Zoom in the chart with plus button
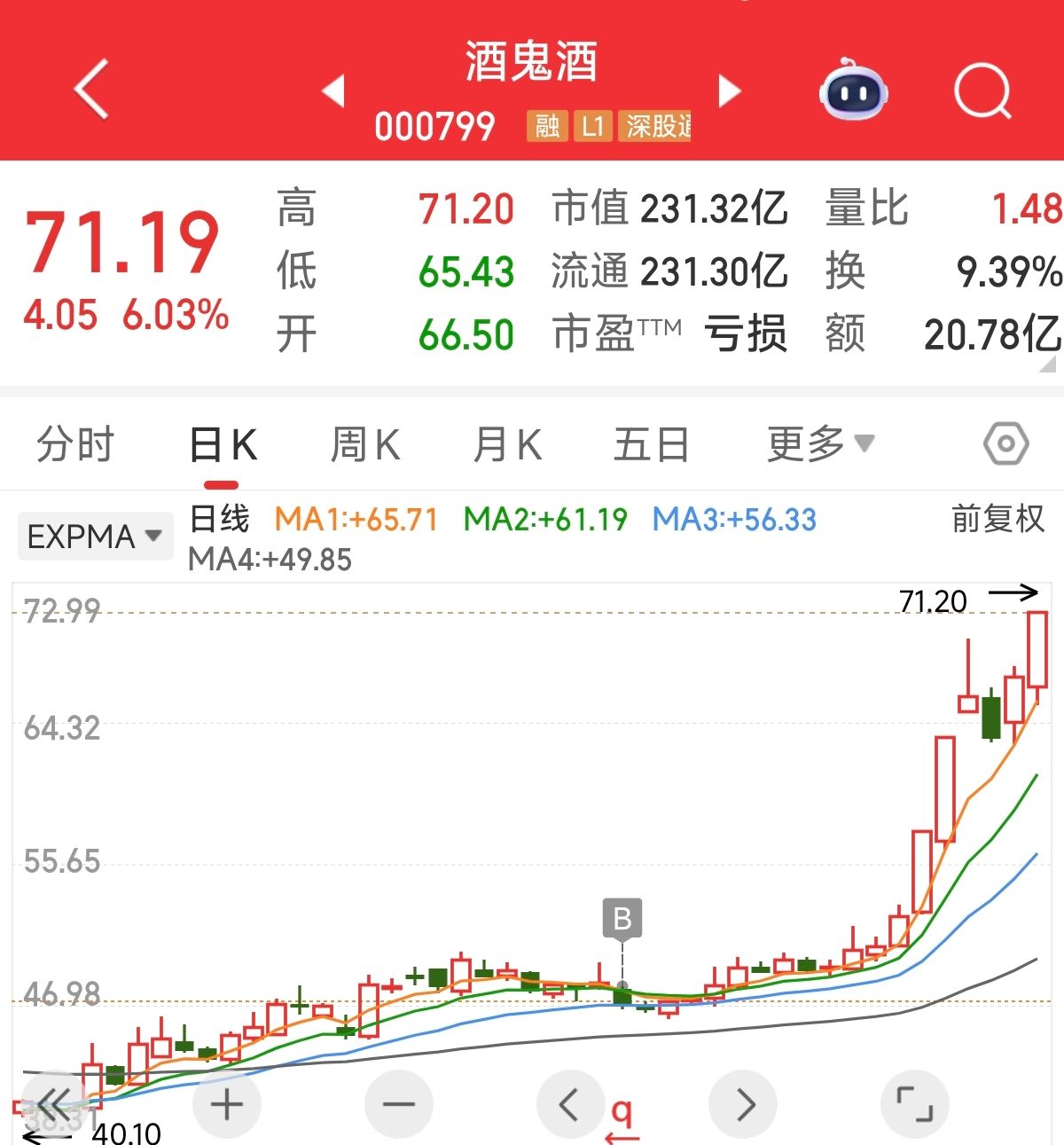This screenshot has height=1145, width=1064. [x=227, y=1105]
